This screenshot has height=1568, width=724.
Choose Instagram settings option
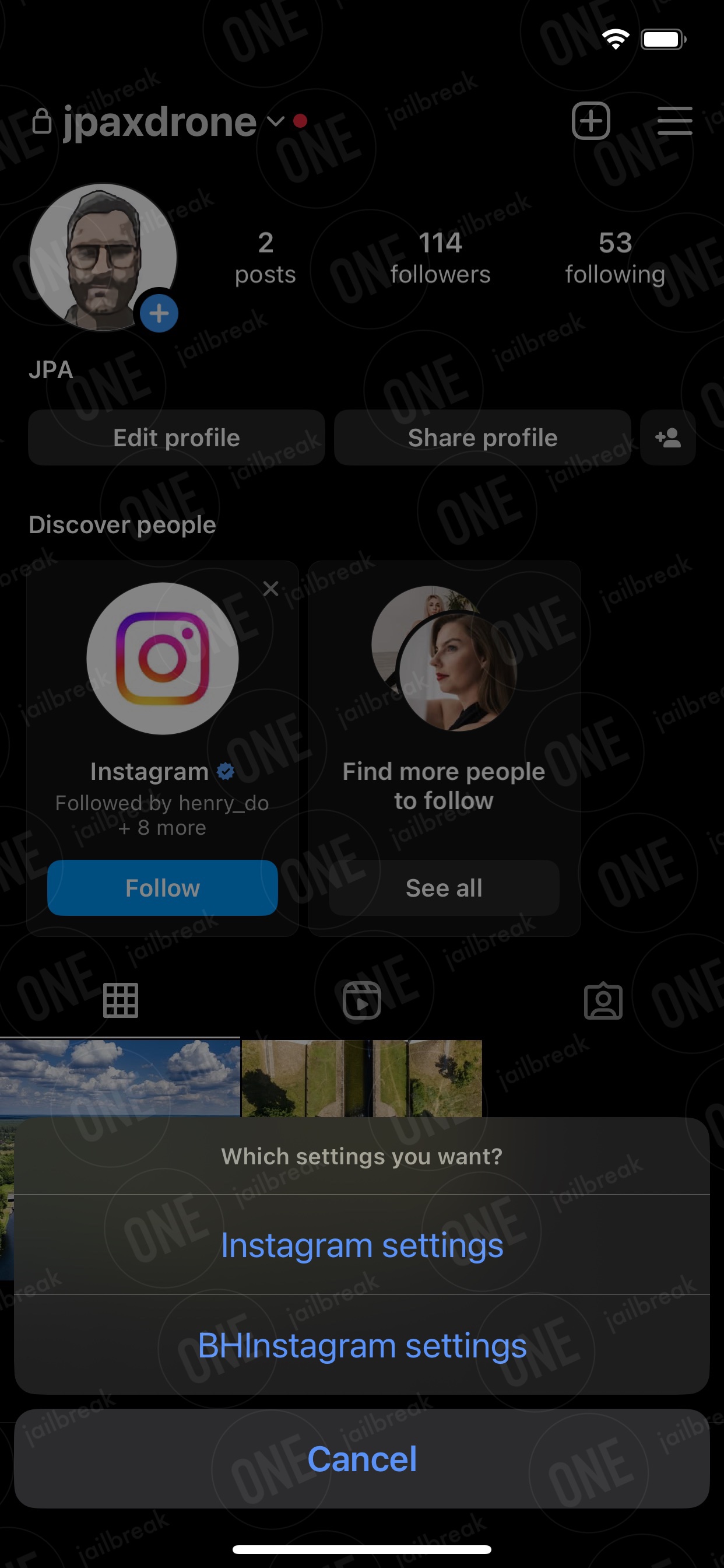pyautogui.click(x=362, y=1245)
